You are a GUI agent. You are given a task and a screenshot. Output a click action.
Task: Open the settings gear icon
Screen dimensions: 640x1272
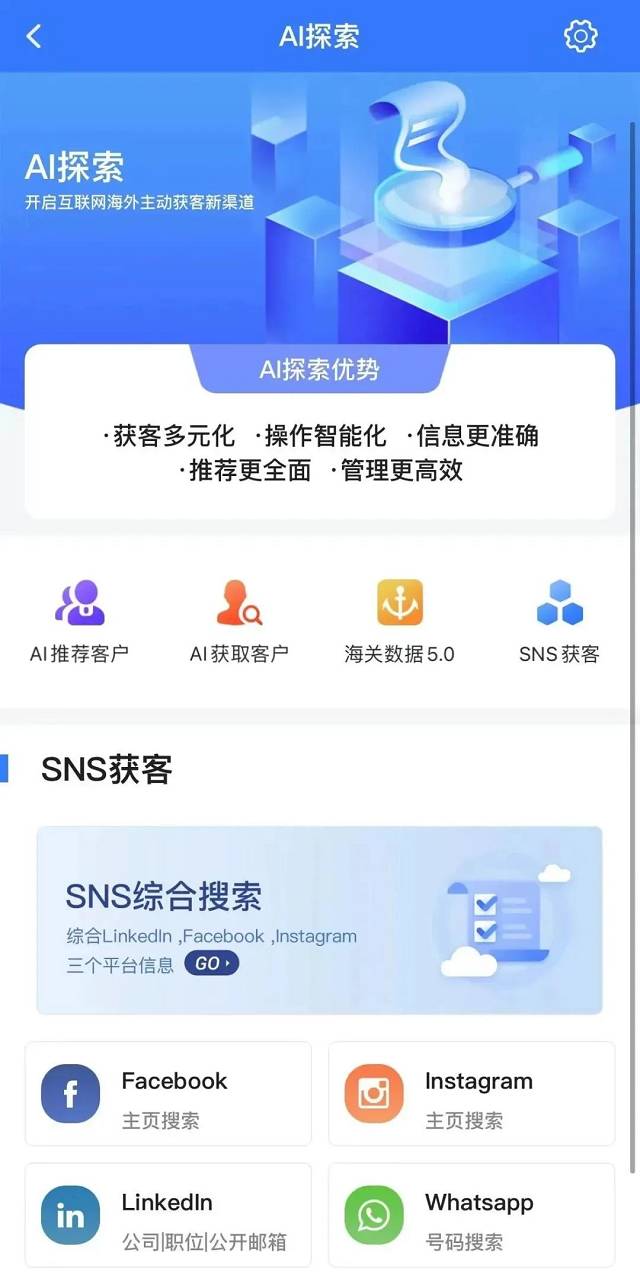(x=580, y=37)
